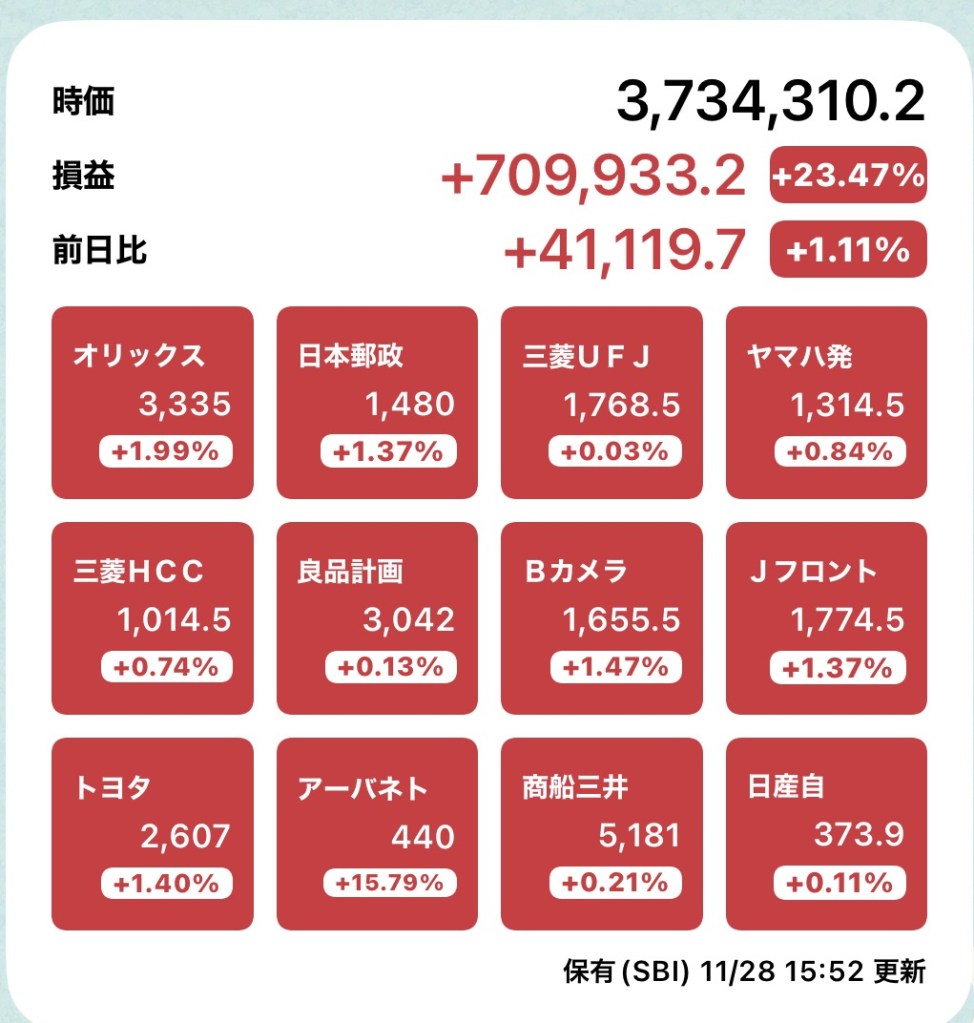Image resolution: width=974 pixels, height=1023 pixels.
Task: Tap the 良品計画 stock card
Action: click(x=377, y=618)
